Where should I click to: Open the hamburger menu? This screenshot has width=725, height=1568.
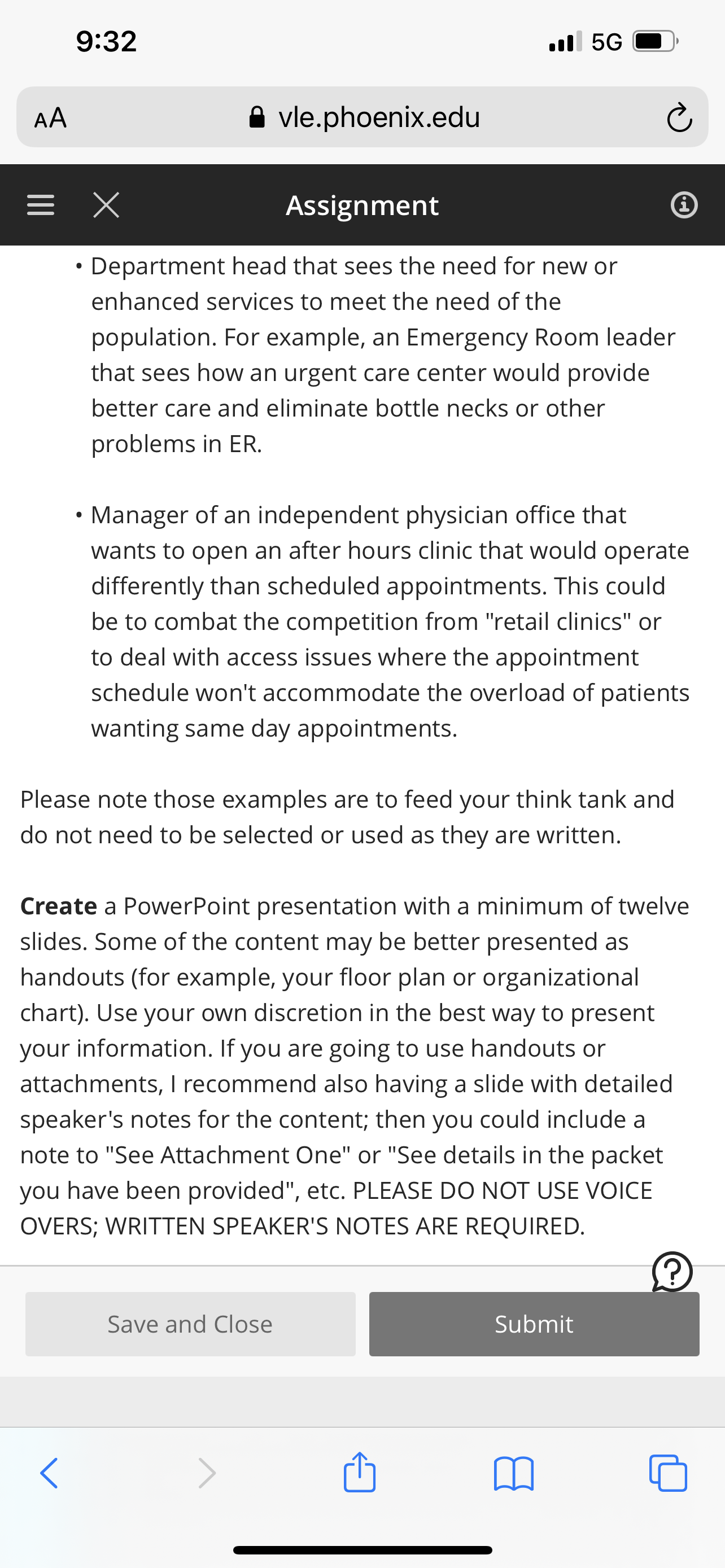pos(41,205)
